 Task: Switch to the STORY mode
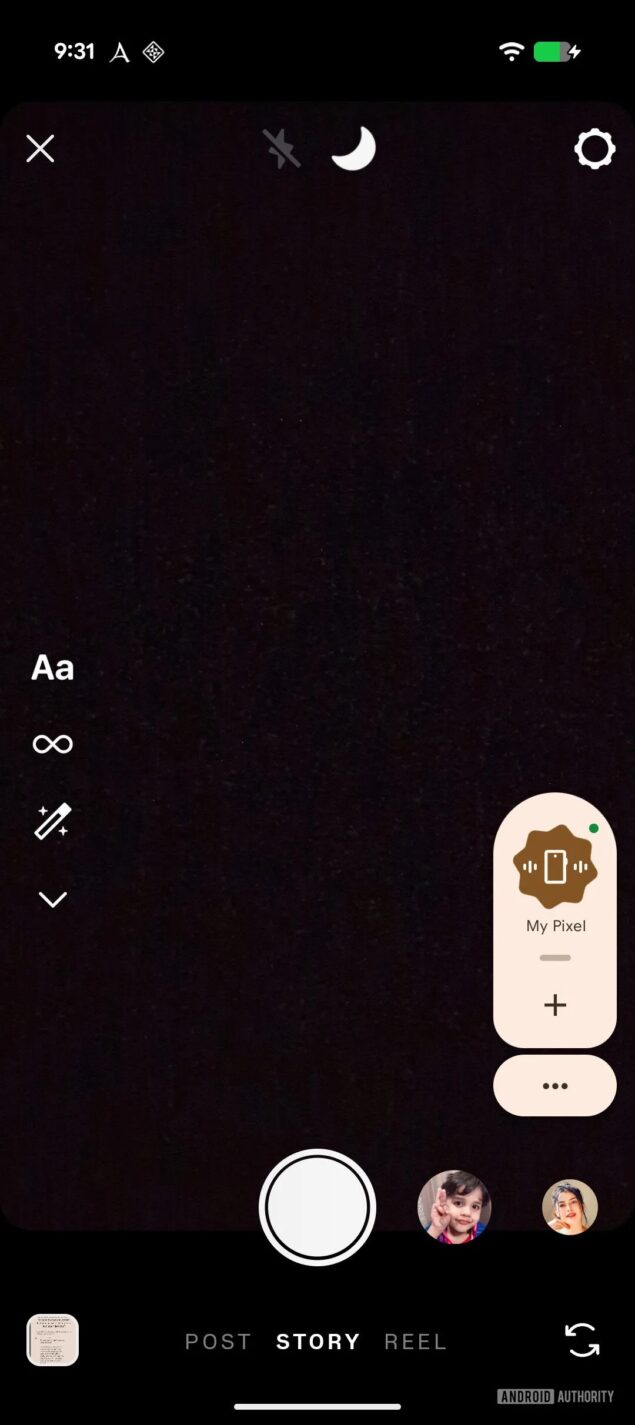tap(318, 1342)
